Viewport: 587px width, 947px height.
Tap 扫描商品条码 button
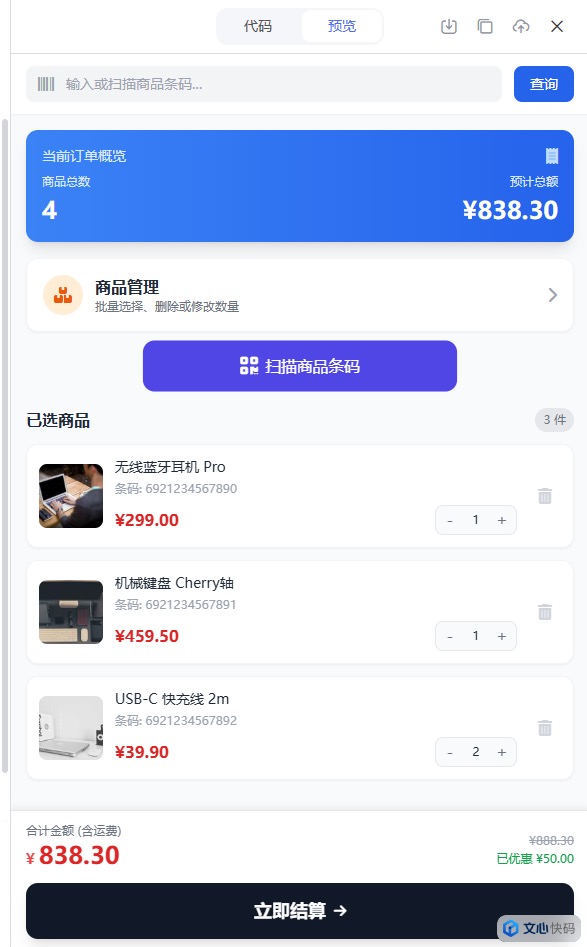point(300,366)
